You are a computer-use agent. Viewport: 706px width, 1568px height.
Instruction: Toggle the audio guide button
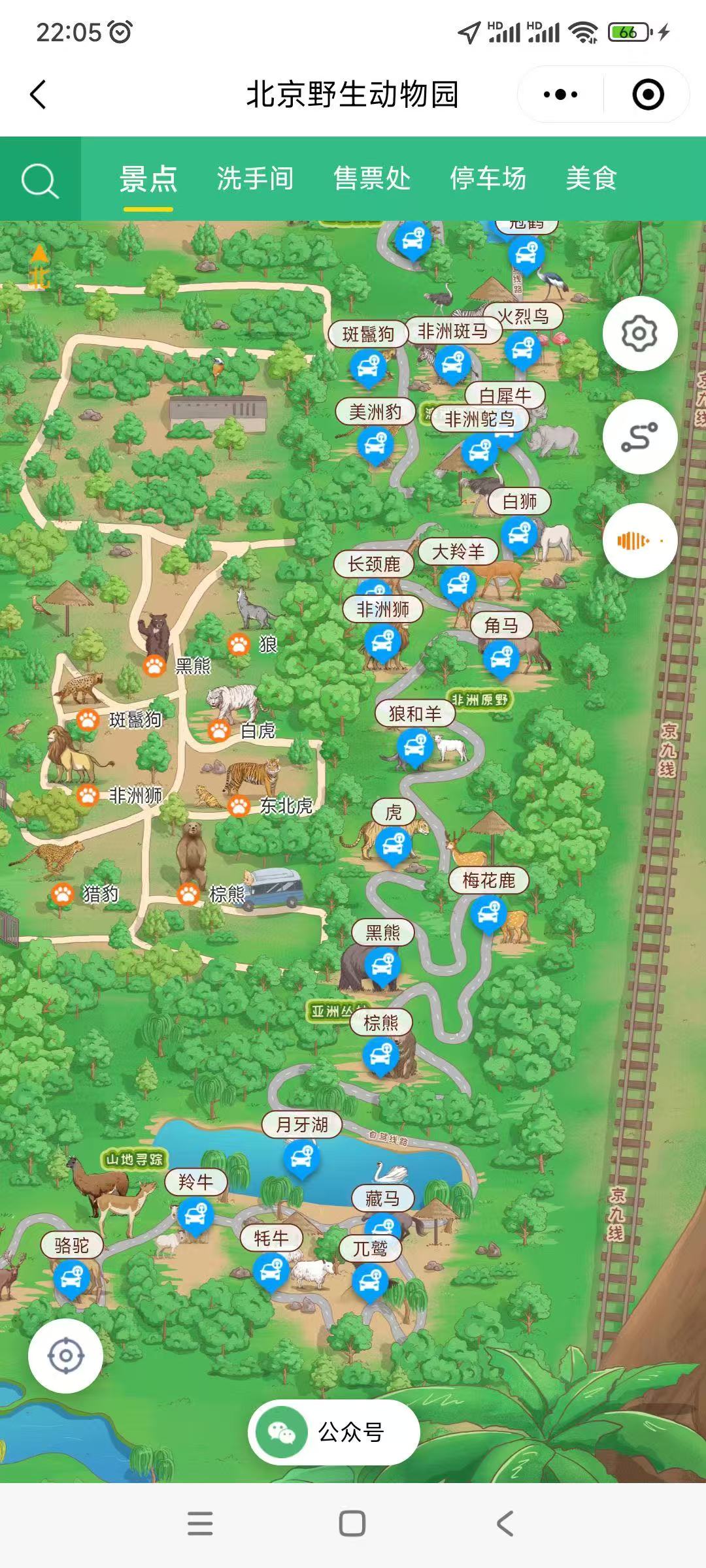point(639,540)
